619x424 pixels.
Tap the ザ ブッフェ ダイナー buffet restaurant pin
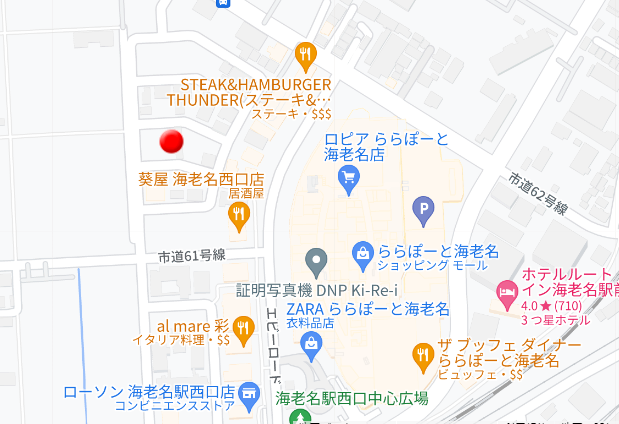424,354
